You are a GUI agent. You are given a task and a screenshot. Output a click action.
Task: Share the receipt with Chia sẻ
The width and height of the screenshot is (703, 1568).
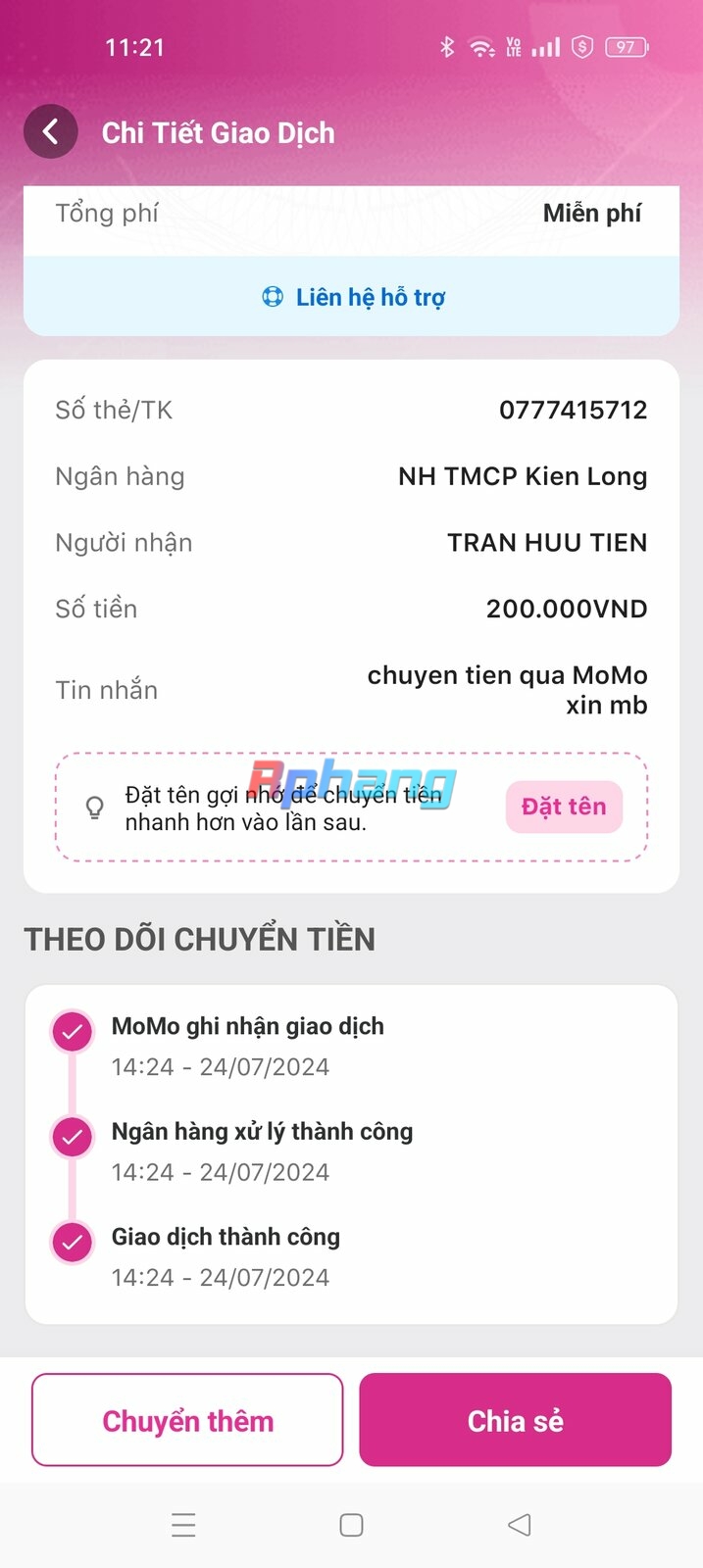[x=516, y=1420]
